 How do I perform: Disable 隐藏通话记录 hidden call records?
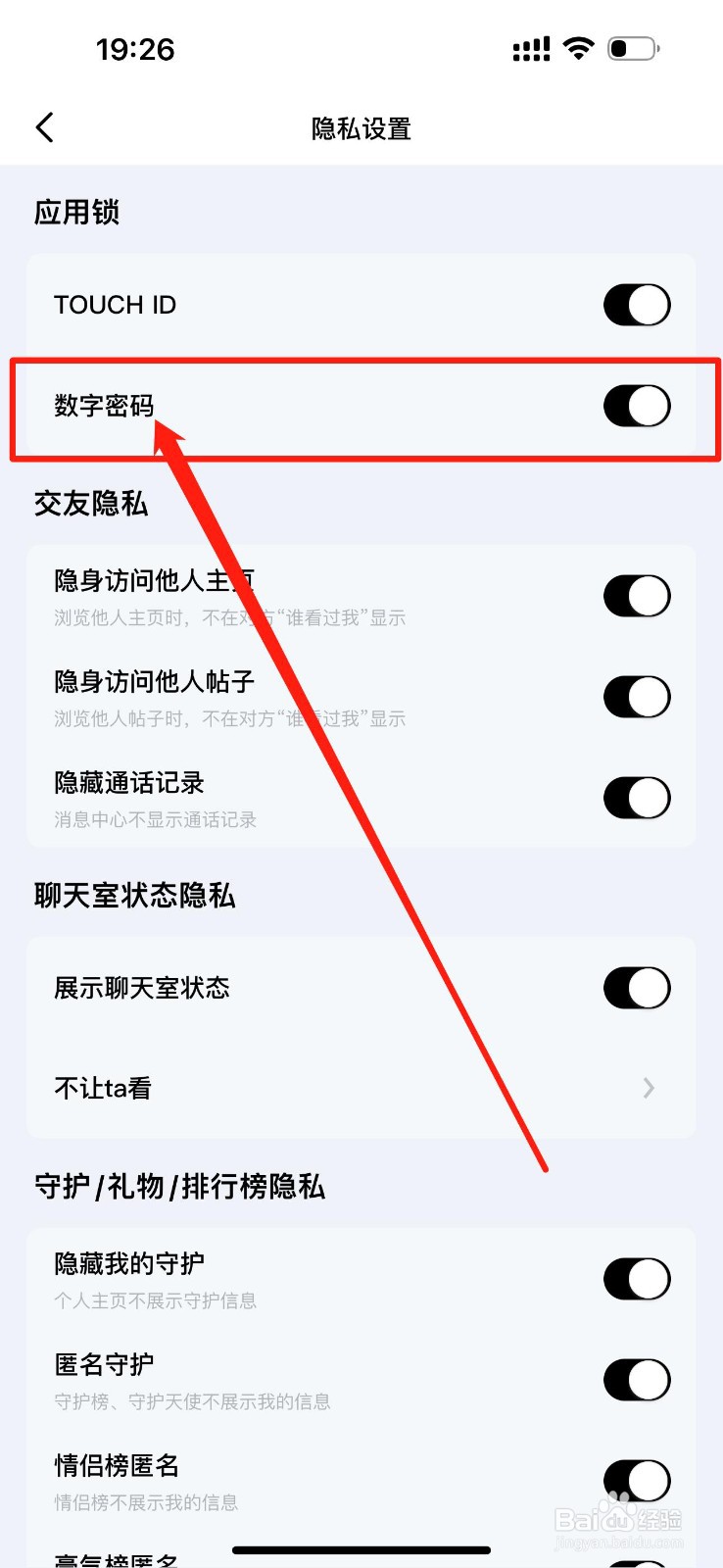click(x=636, y=797)
